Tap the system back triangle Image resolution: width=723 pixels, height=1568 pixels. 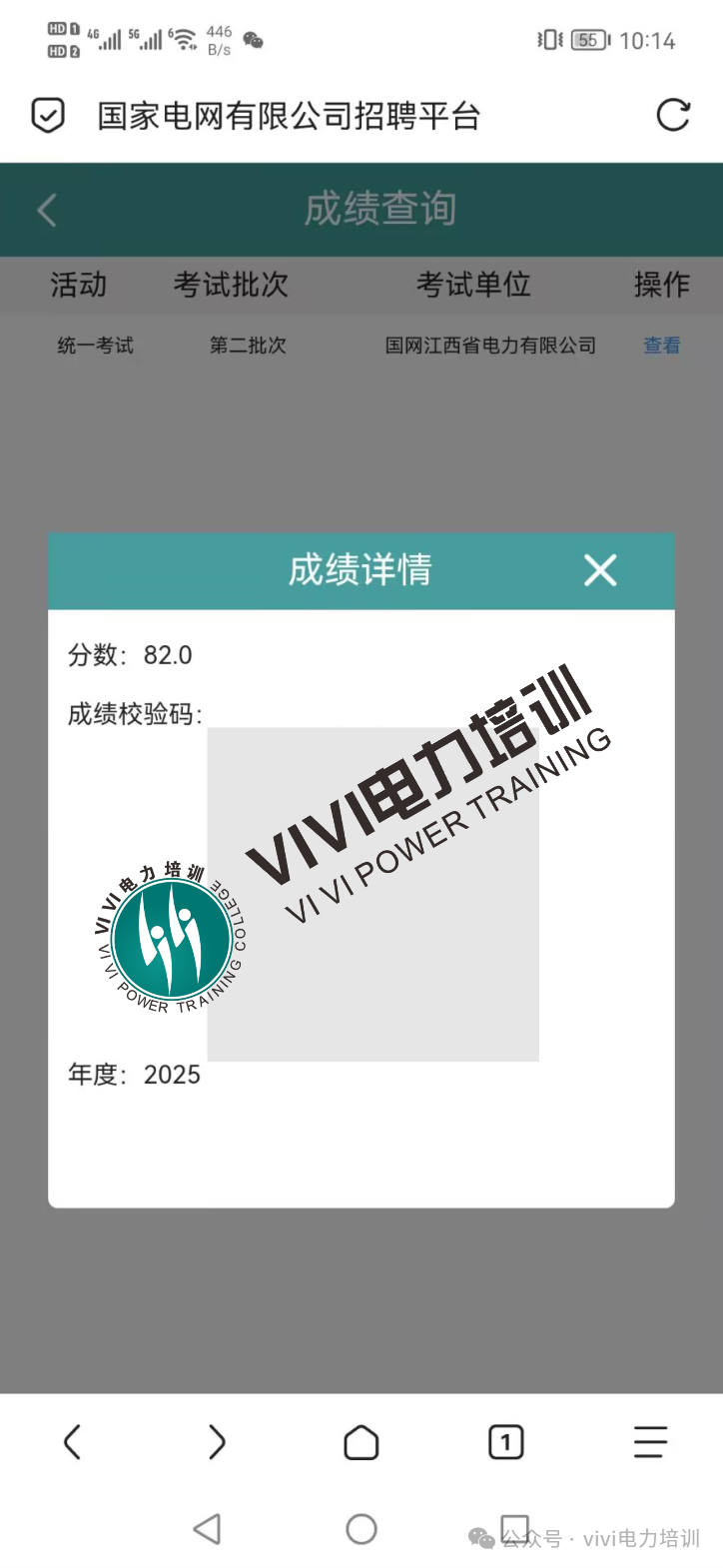pos(207,1529)
